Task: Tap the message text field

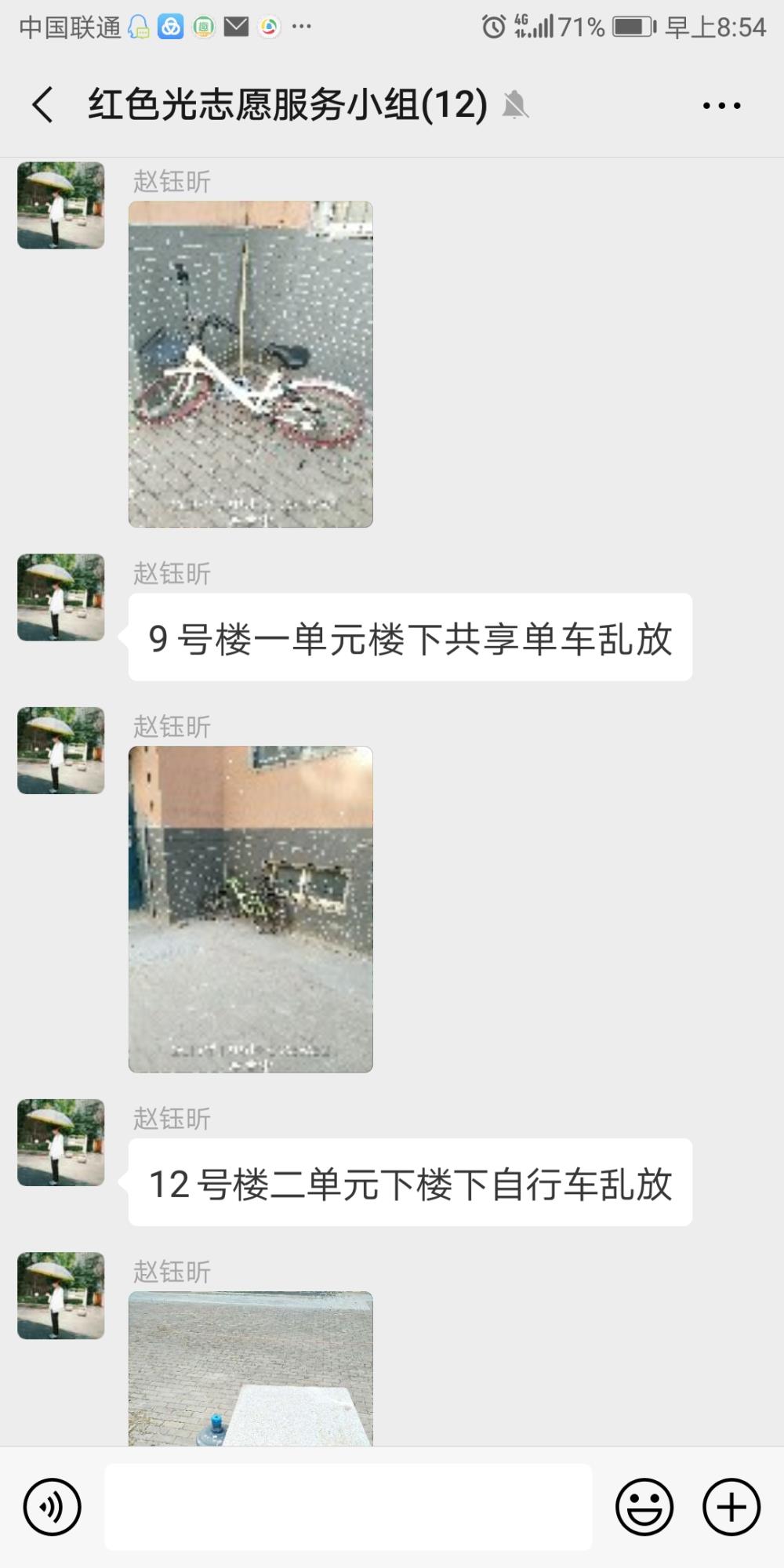Action: (348, 1507)
